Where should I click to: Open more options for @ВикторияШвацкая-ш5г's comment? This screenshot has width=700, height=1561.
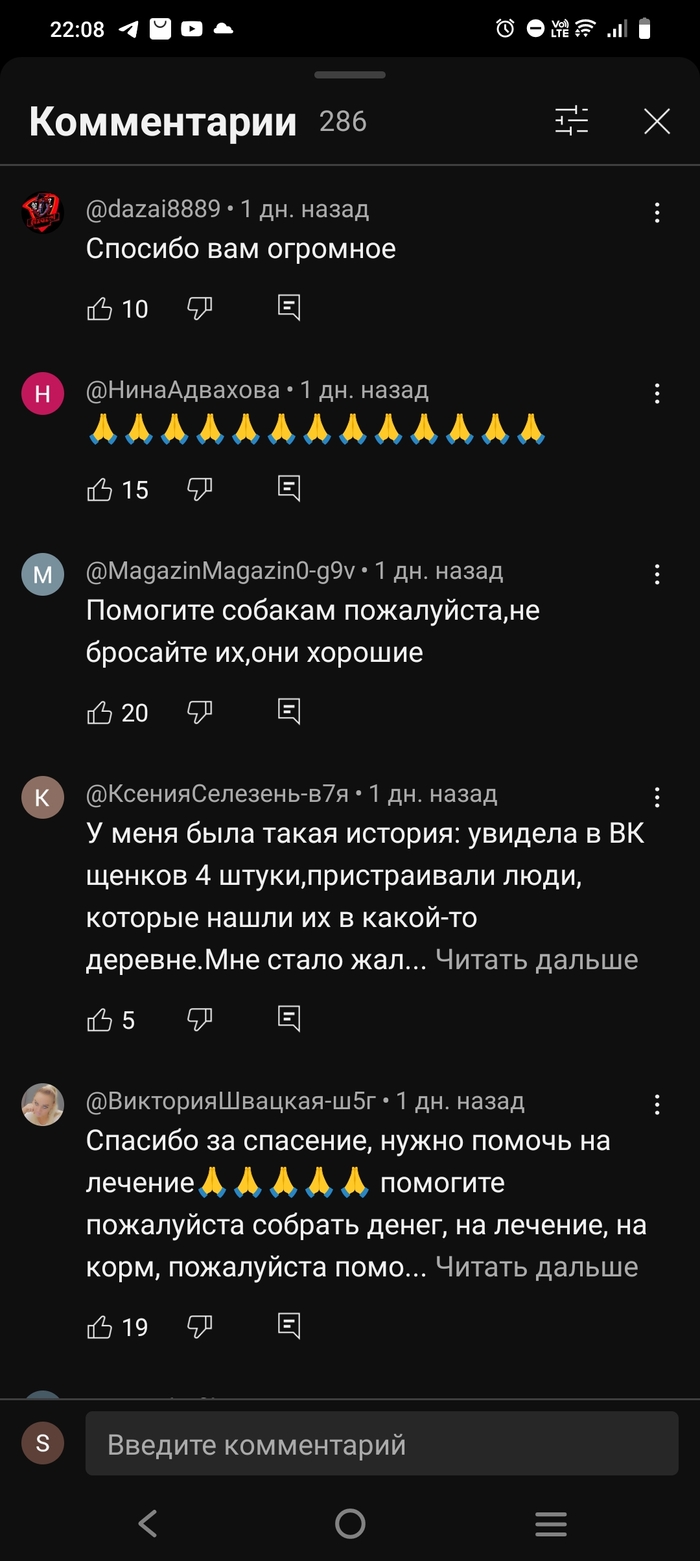[x=657, y=1104]
